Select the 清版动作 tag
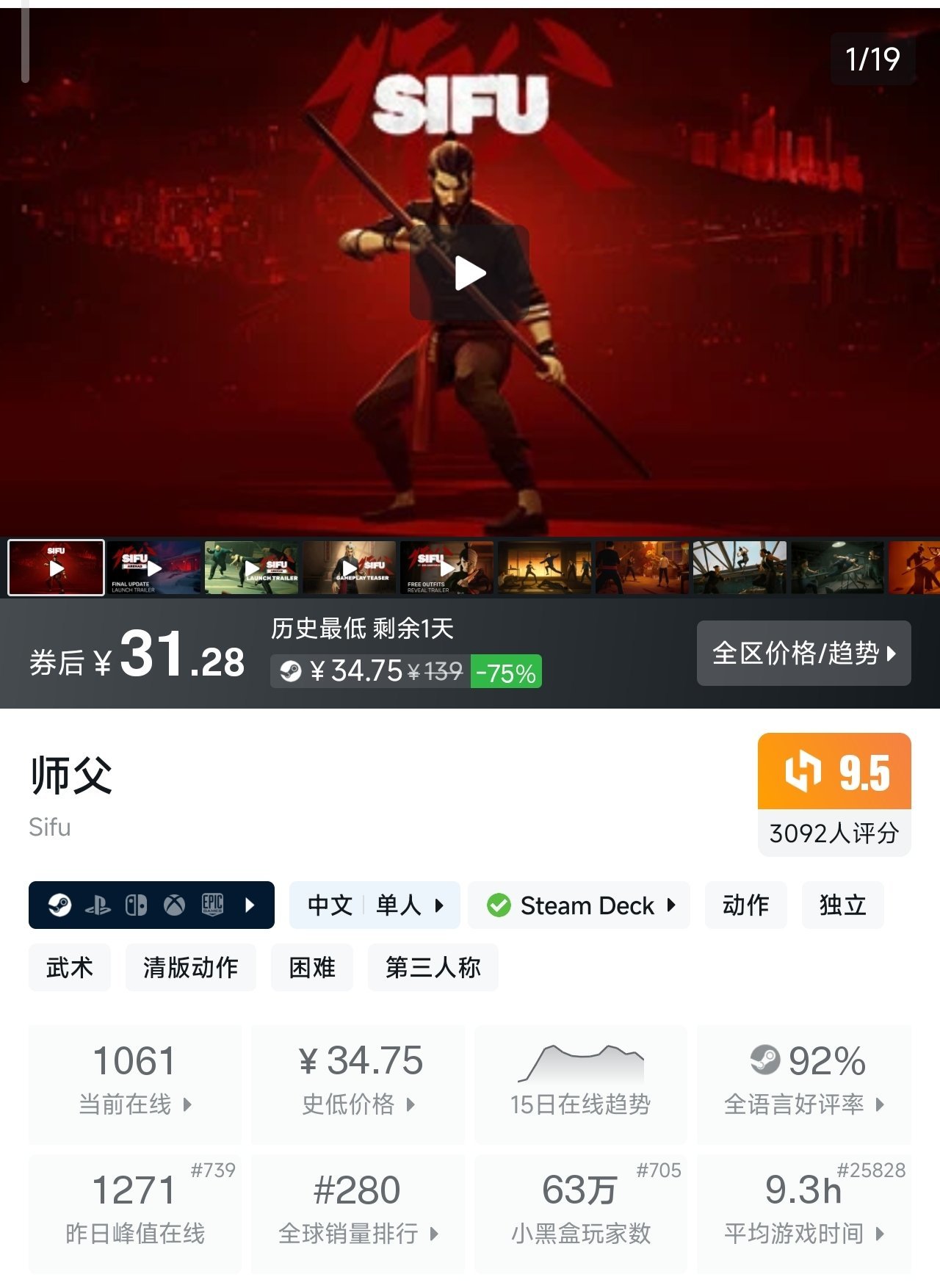This screenshot has width=940, height=1288. coord(191,967)
